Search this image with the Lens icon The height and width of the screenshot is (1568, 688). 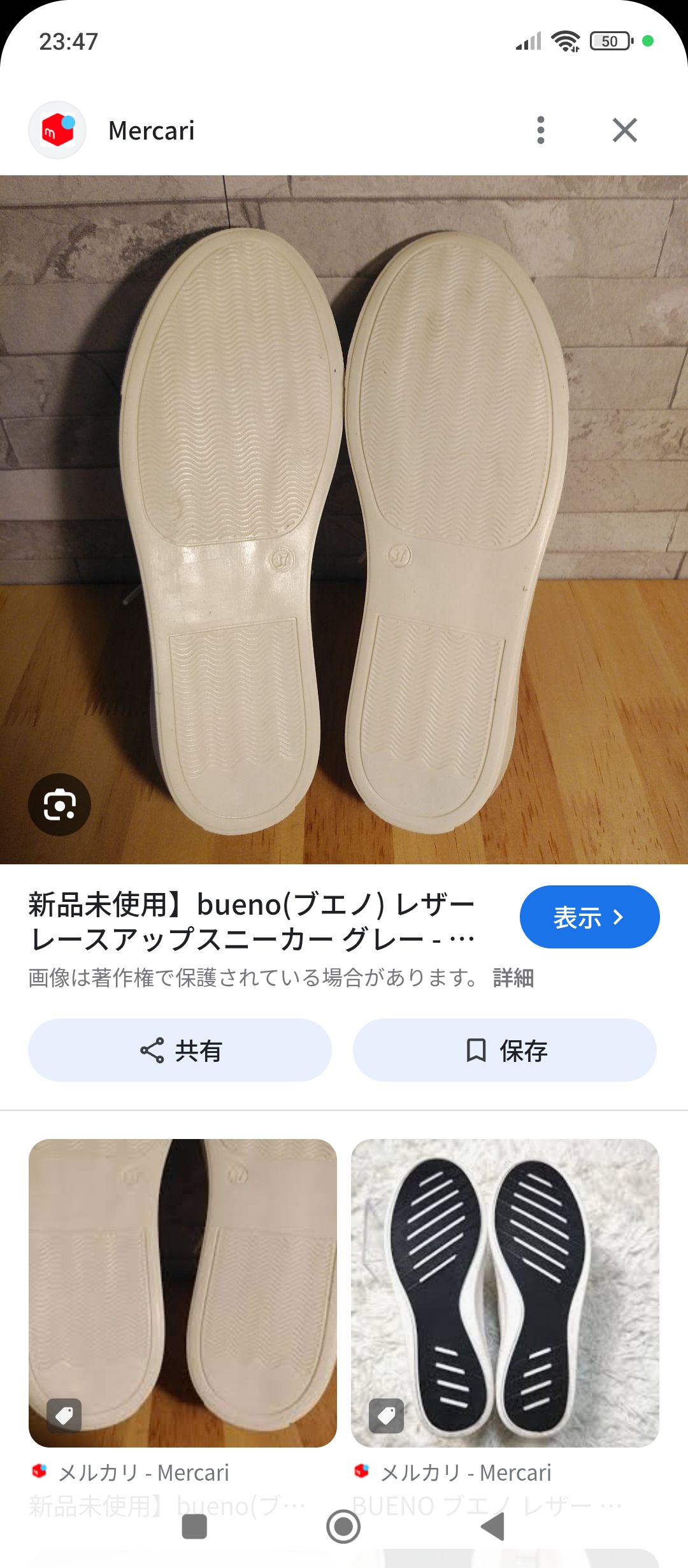pyautogui.click(x=59, y=804)
